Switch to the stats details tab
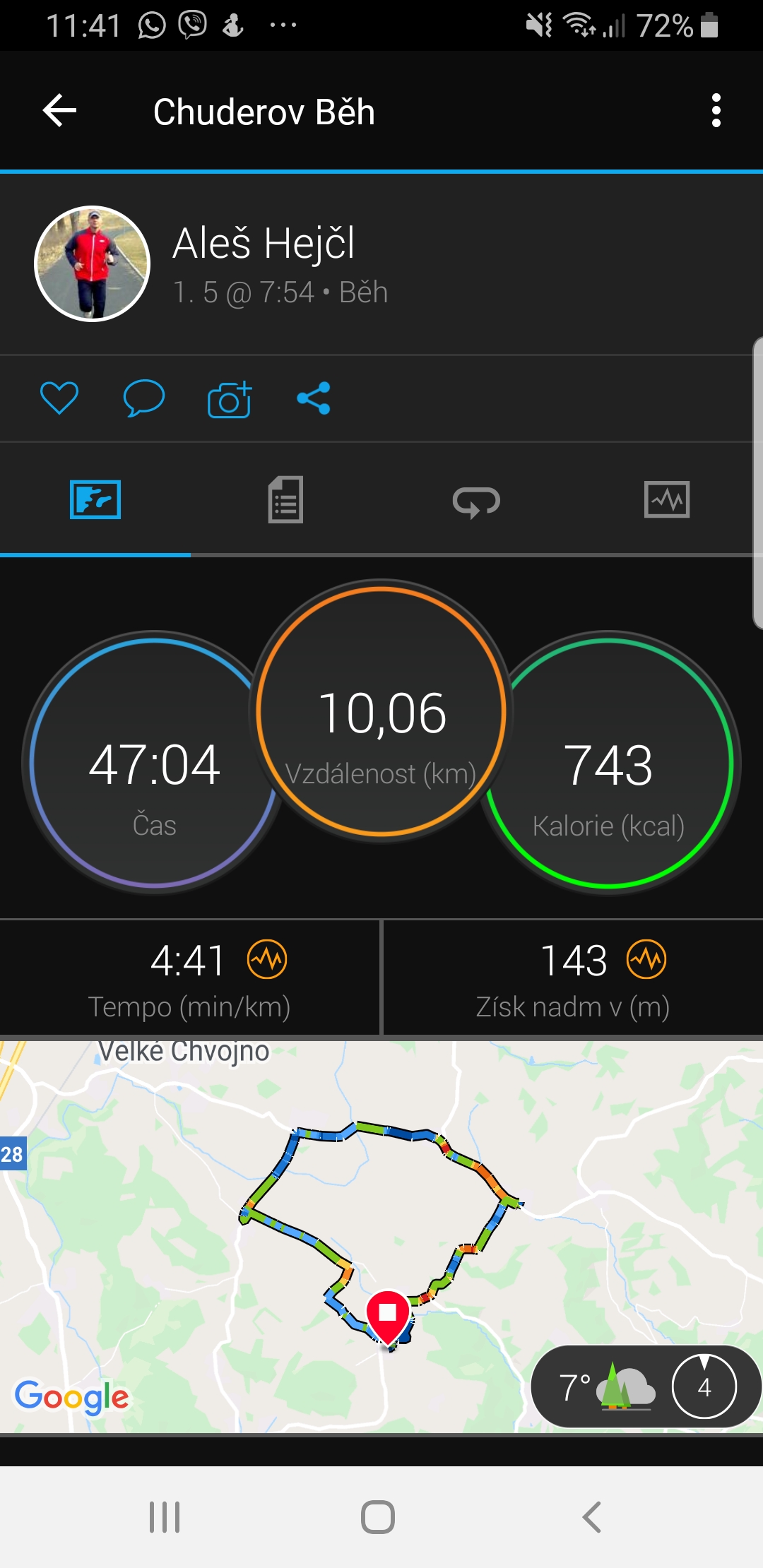Screen dimensions: 763x1568 [x=286, y=500]
